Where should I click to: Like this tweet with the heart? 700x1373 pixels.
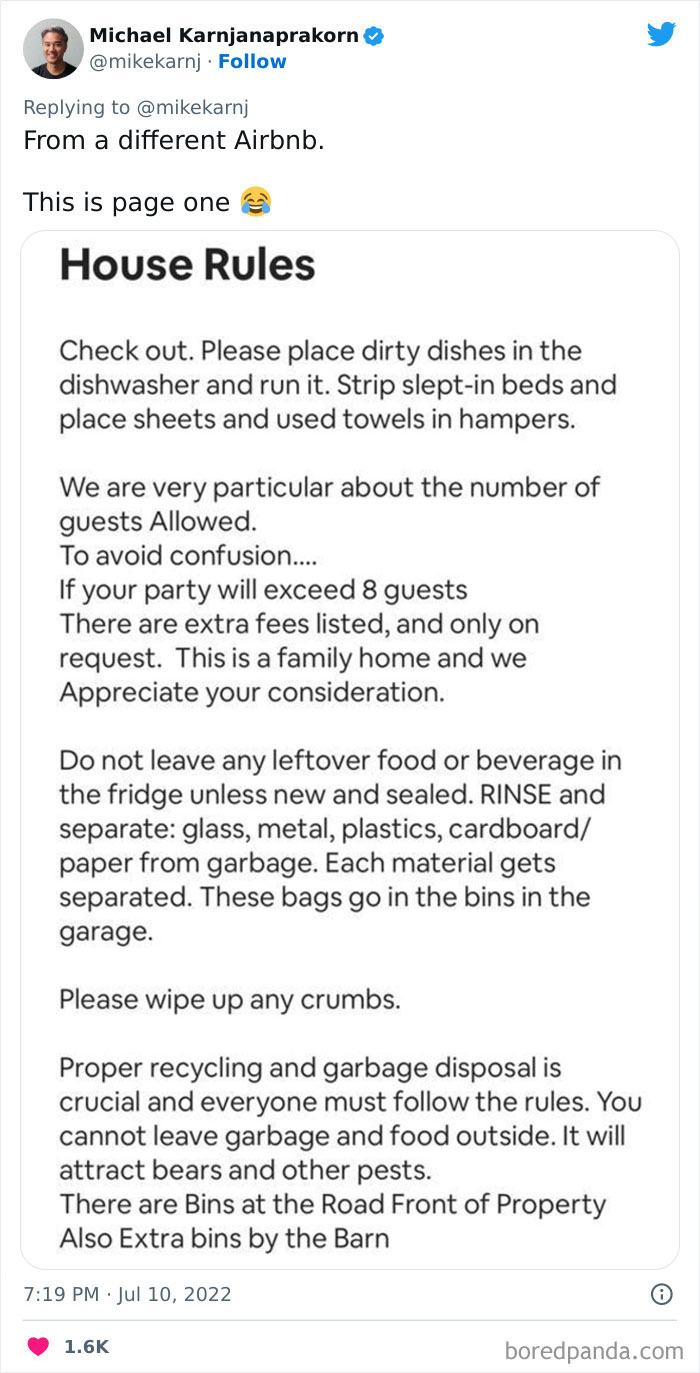[x=38, y=1346]
